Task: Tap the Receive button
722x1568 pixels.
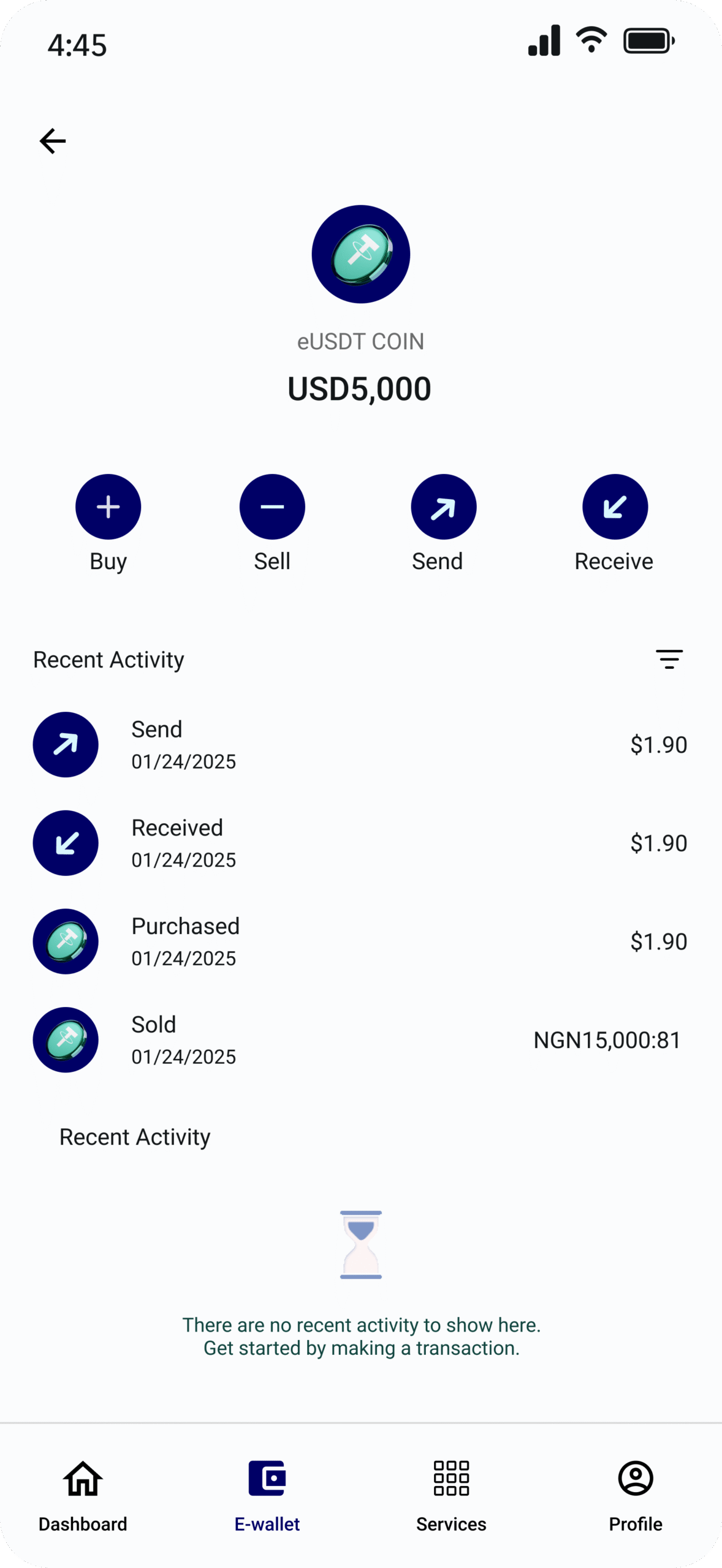Action: (615, 507)
